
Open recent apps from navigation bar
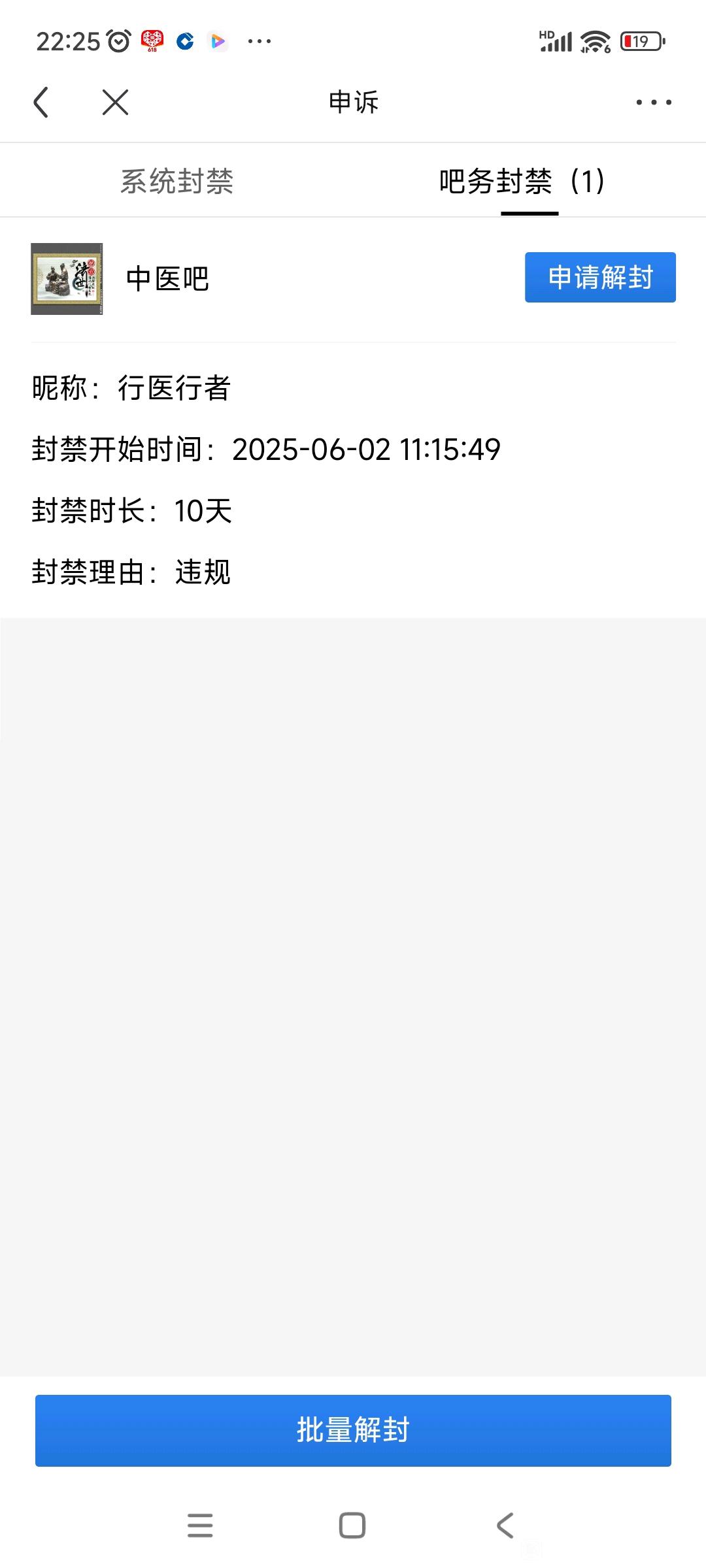pos(200,1526)
